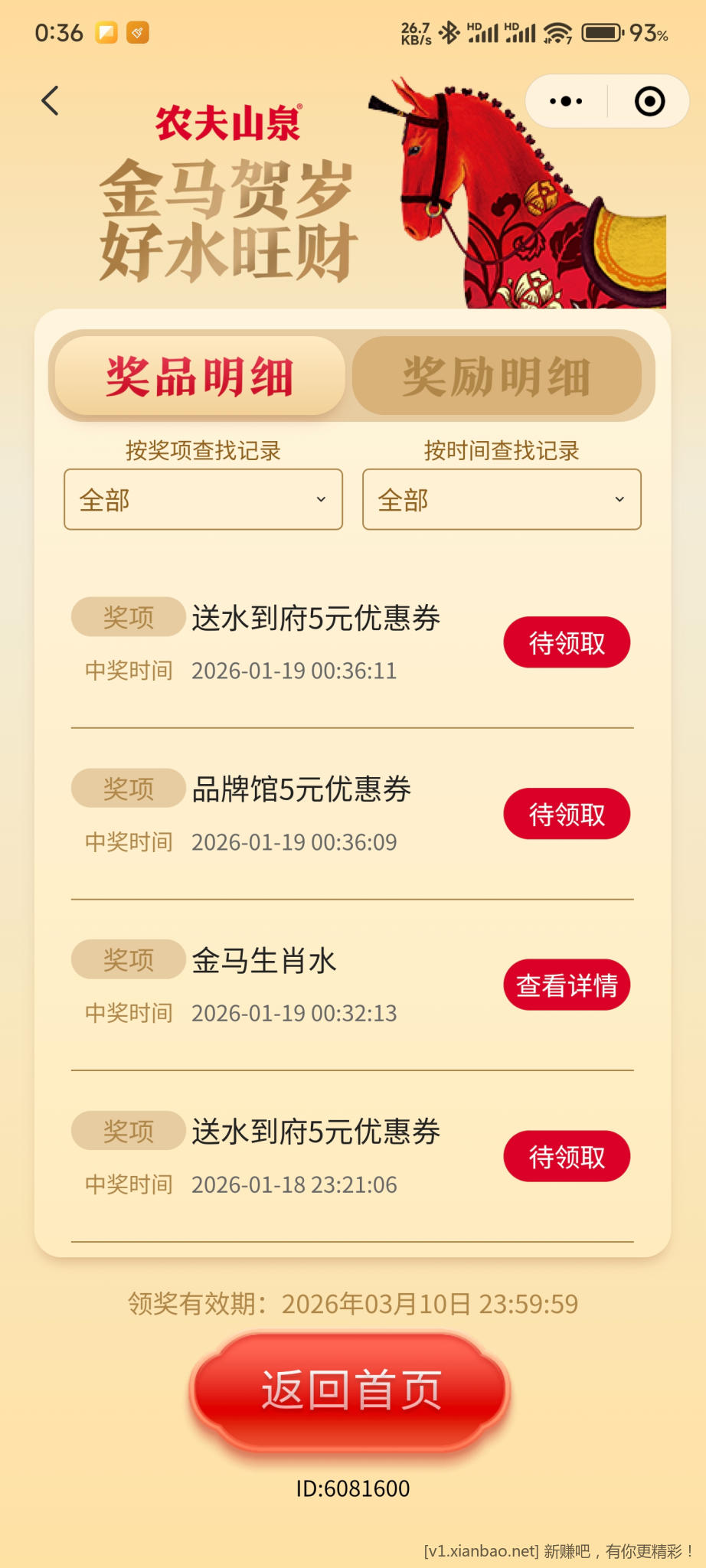706x1568 pixels.
Task: Tap 查看详情 for 金马生肖水
Action: (x=567, y=985)
